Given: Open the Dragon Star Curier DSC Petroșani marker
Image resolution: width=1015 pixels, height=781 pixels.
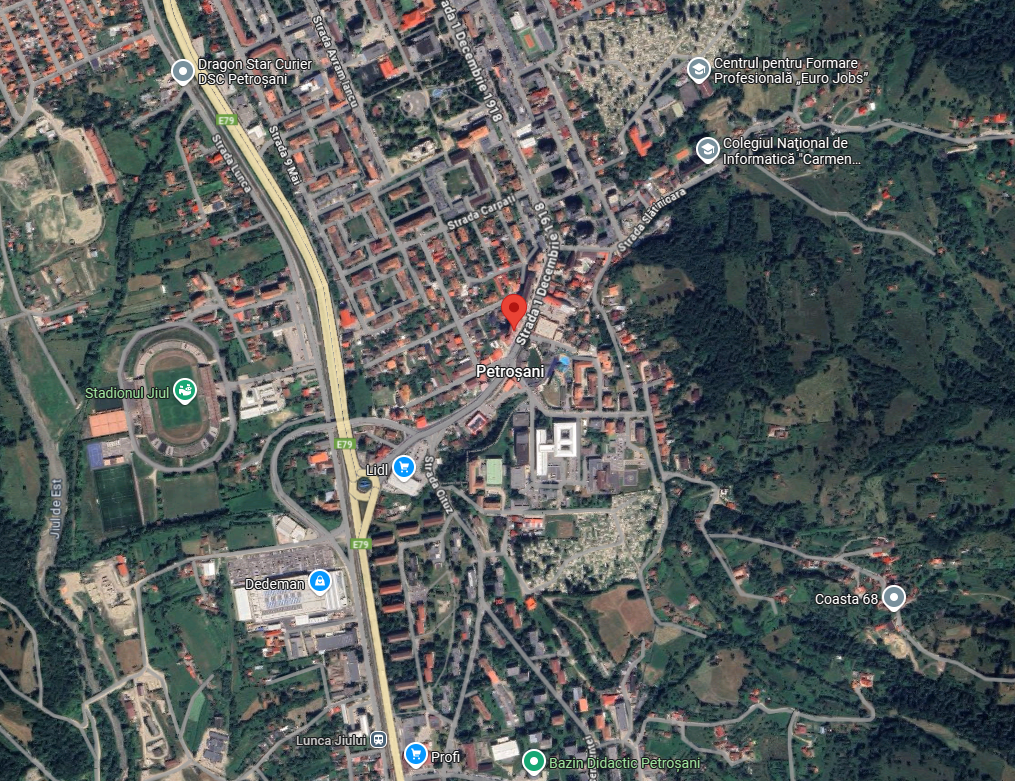Looking at the screenshot, I should tap(183, 71).
